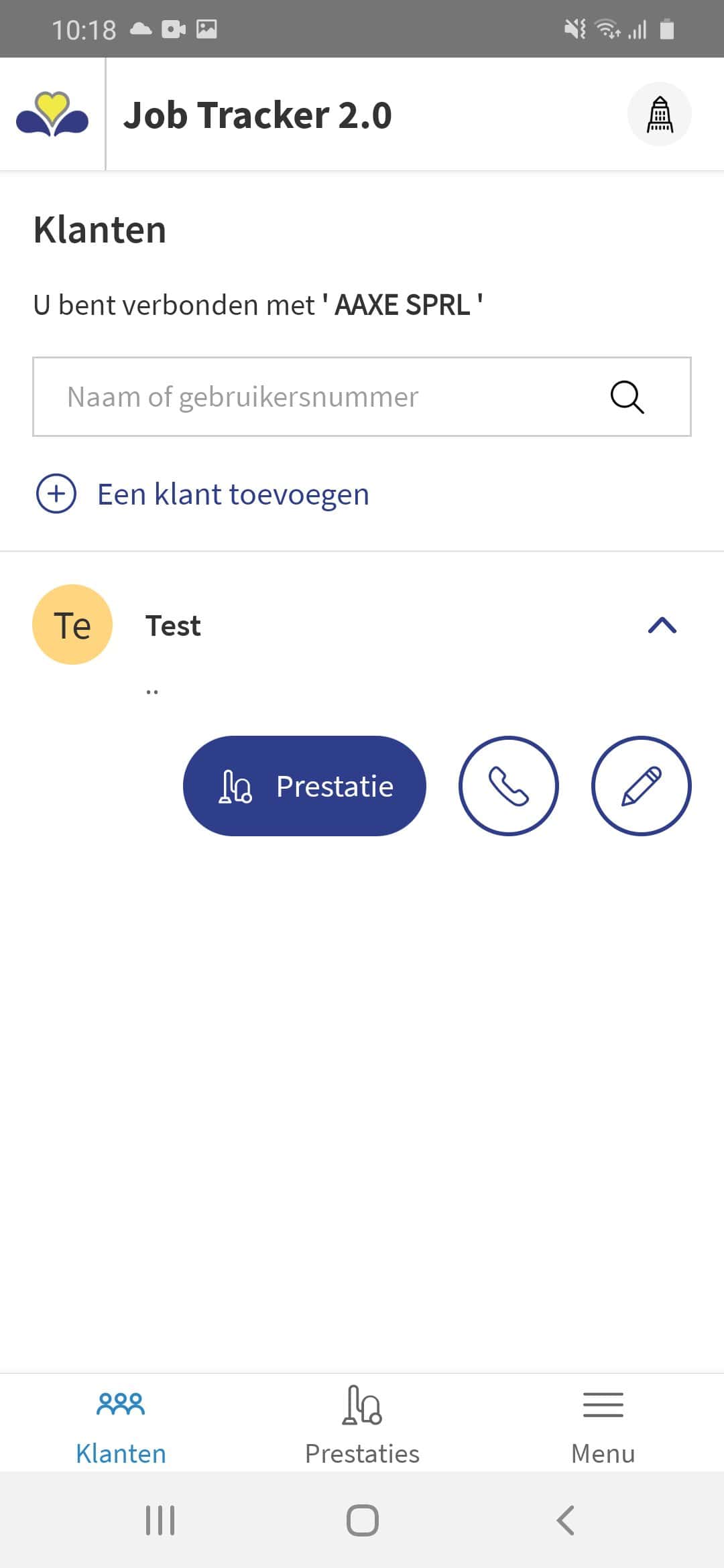724x1568 pixels.
Task: Call customer Test with the phone button
Action: point(508,786)
